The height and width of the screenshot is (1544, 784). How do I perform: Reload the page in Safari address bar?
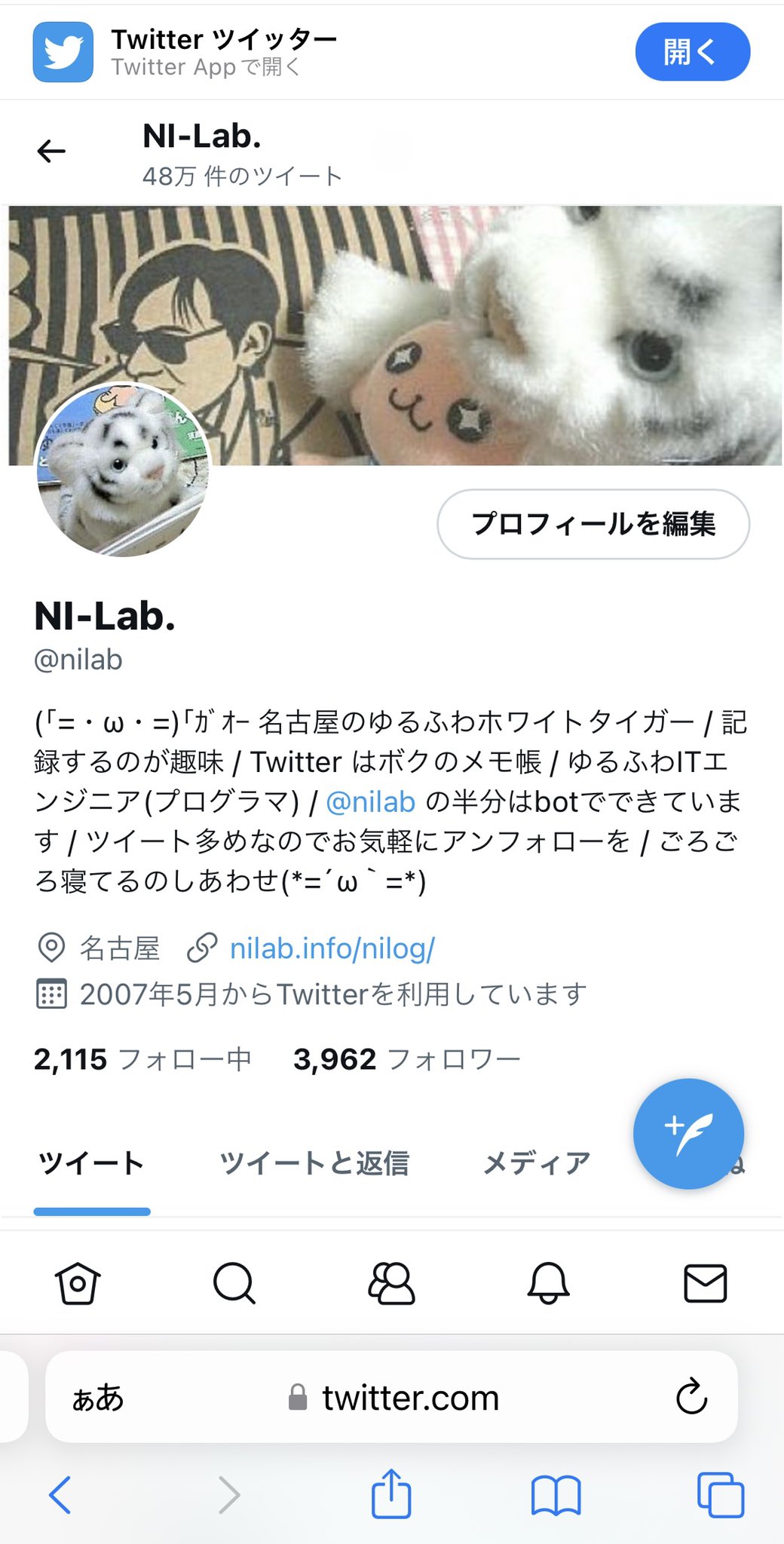(691, 1397)
